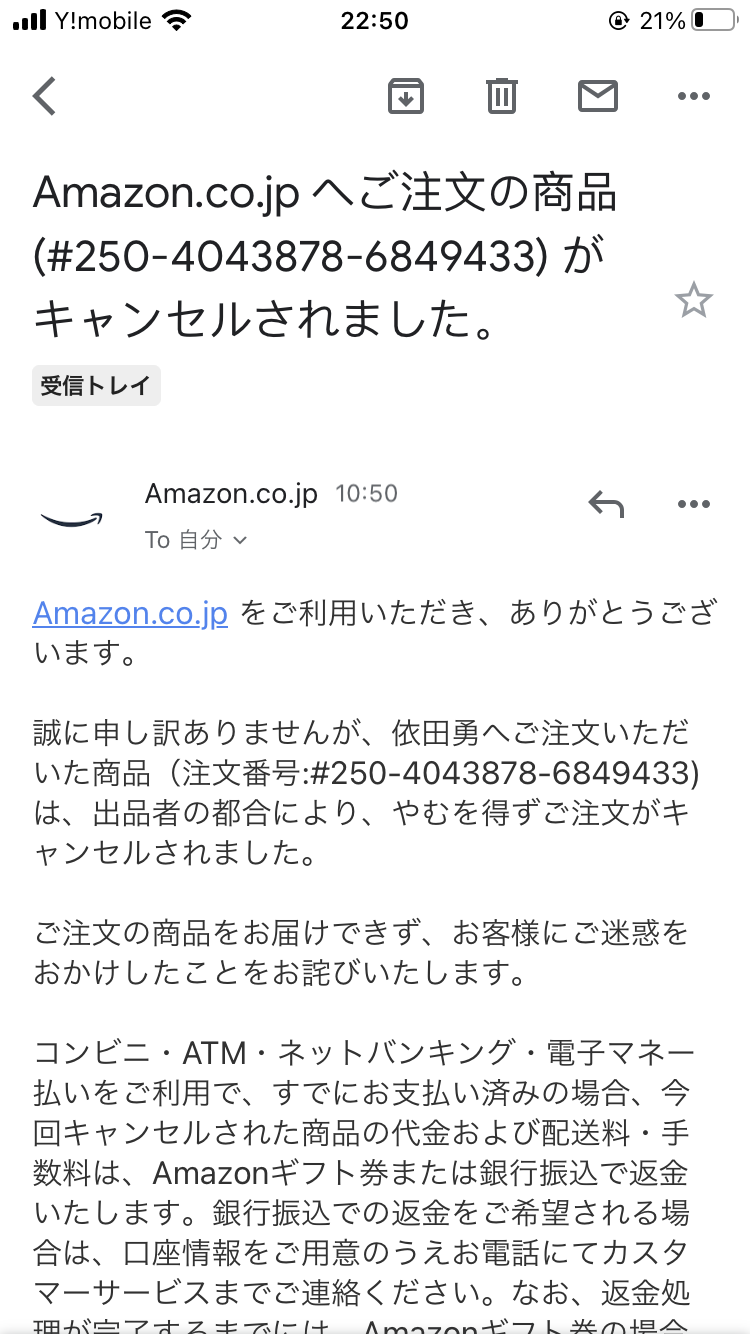750x1334 pixels.
Task: Mark email unread via envelope icon
Action: click(597, 95)
